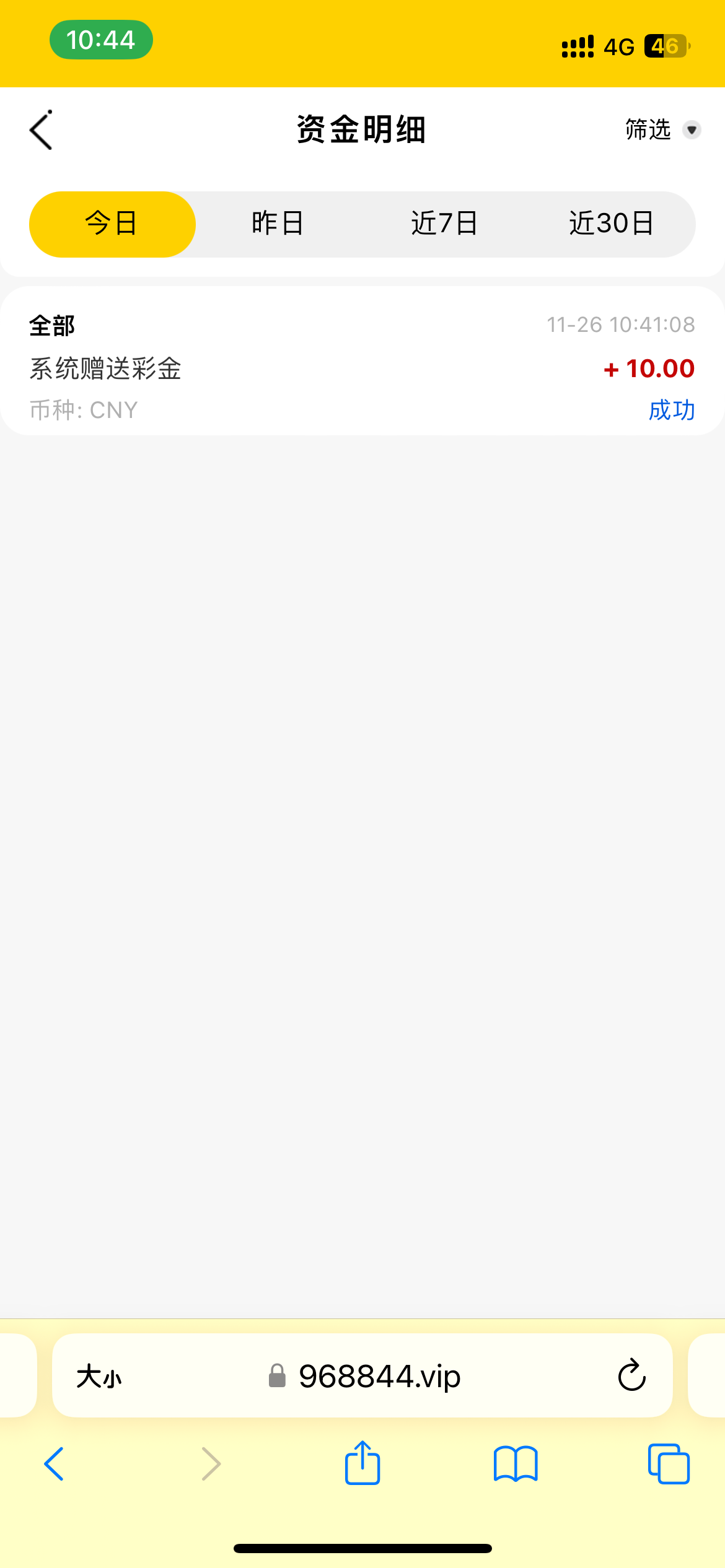Switch to the 昨日 tab

278,224
